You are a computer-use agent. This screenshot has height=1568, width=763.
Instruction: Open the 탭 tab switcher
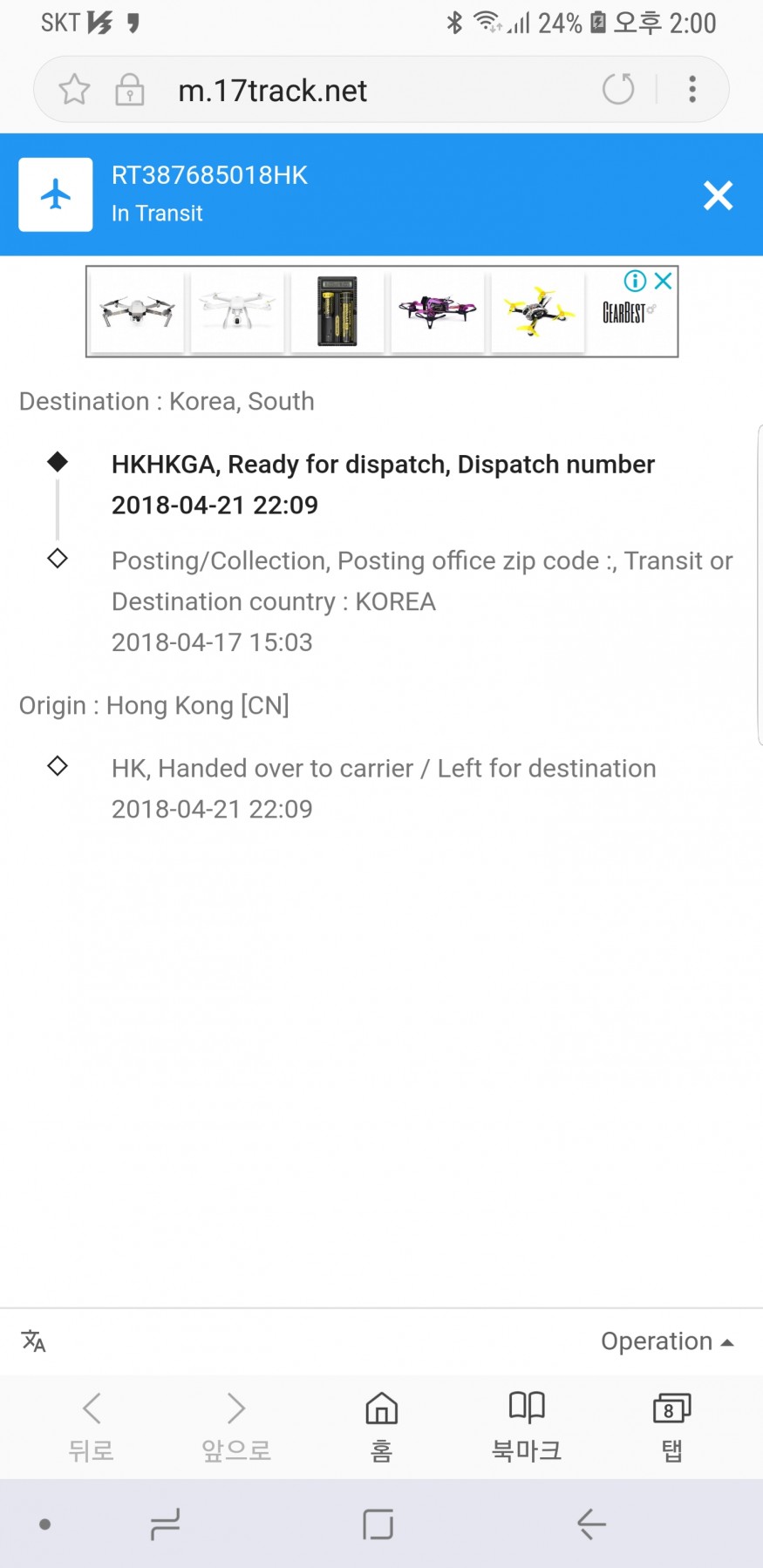click(671, 1427)
